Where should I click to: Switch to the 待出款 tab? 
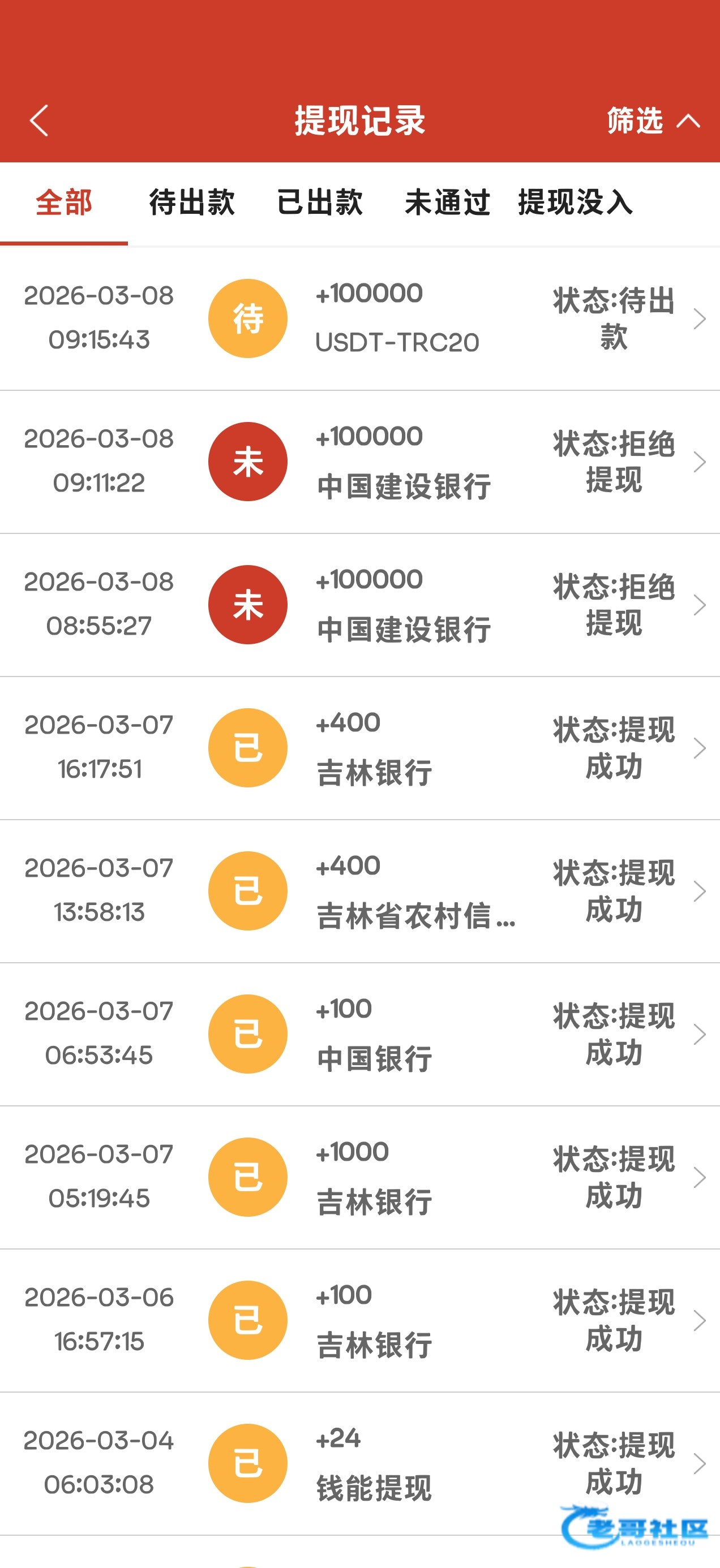pos(192,203)
